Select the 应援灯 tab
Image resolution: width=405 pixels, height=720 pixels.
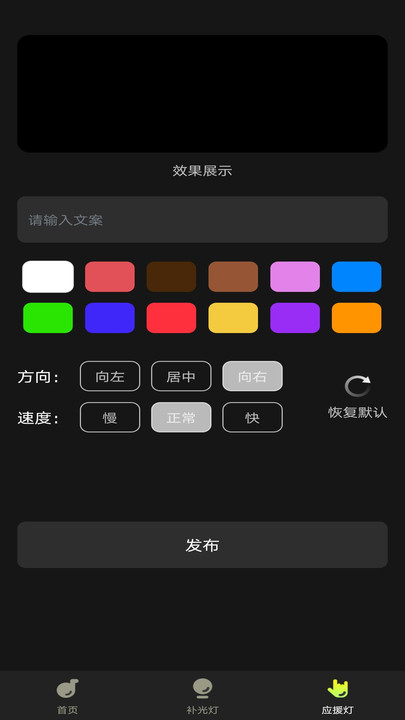[338, 696]
